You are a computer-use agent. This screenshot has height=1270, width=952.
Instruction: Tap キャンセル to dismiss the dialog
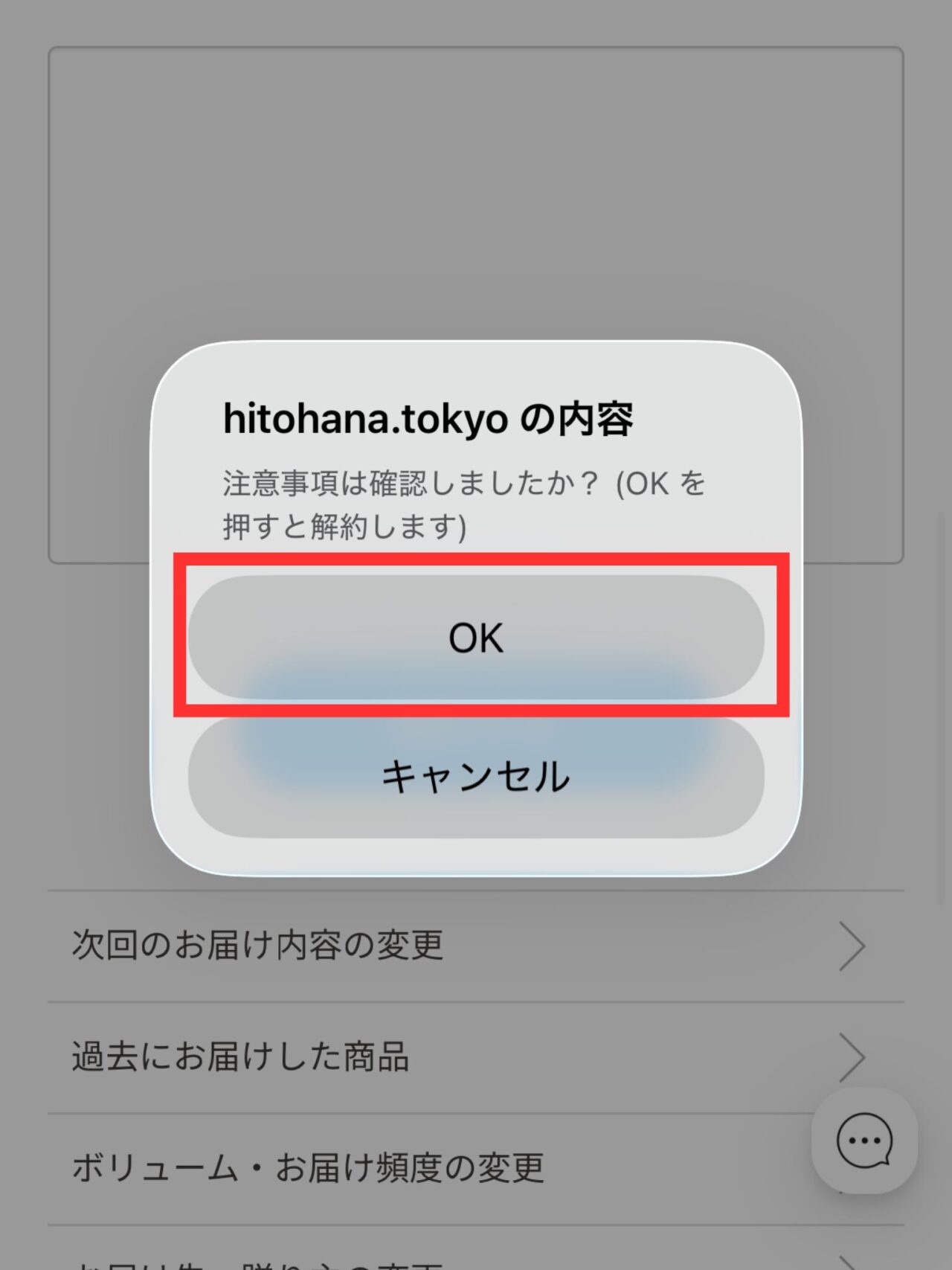pos(476,776)
